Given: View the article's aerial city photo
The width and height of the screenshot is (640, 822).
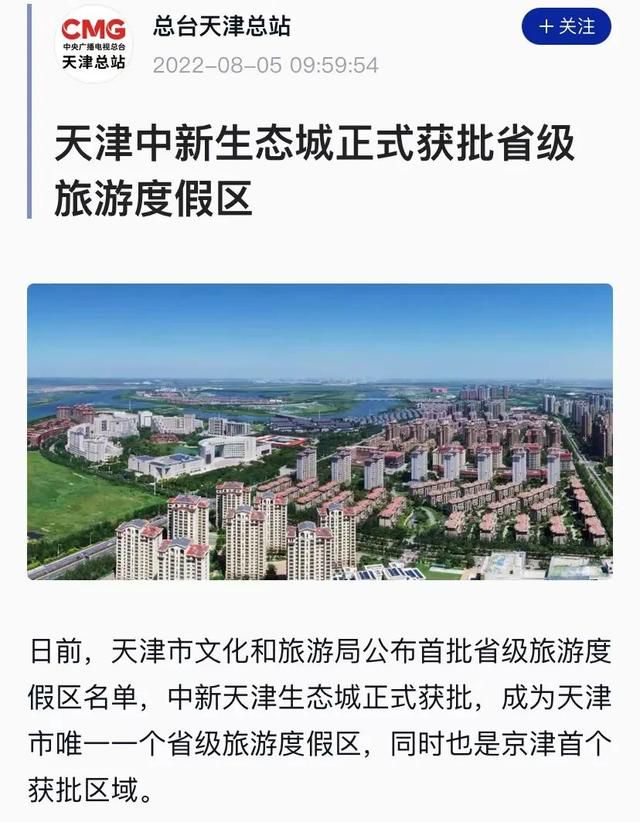Looking at the screenshot, I should point(320,431).
